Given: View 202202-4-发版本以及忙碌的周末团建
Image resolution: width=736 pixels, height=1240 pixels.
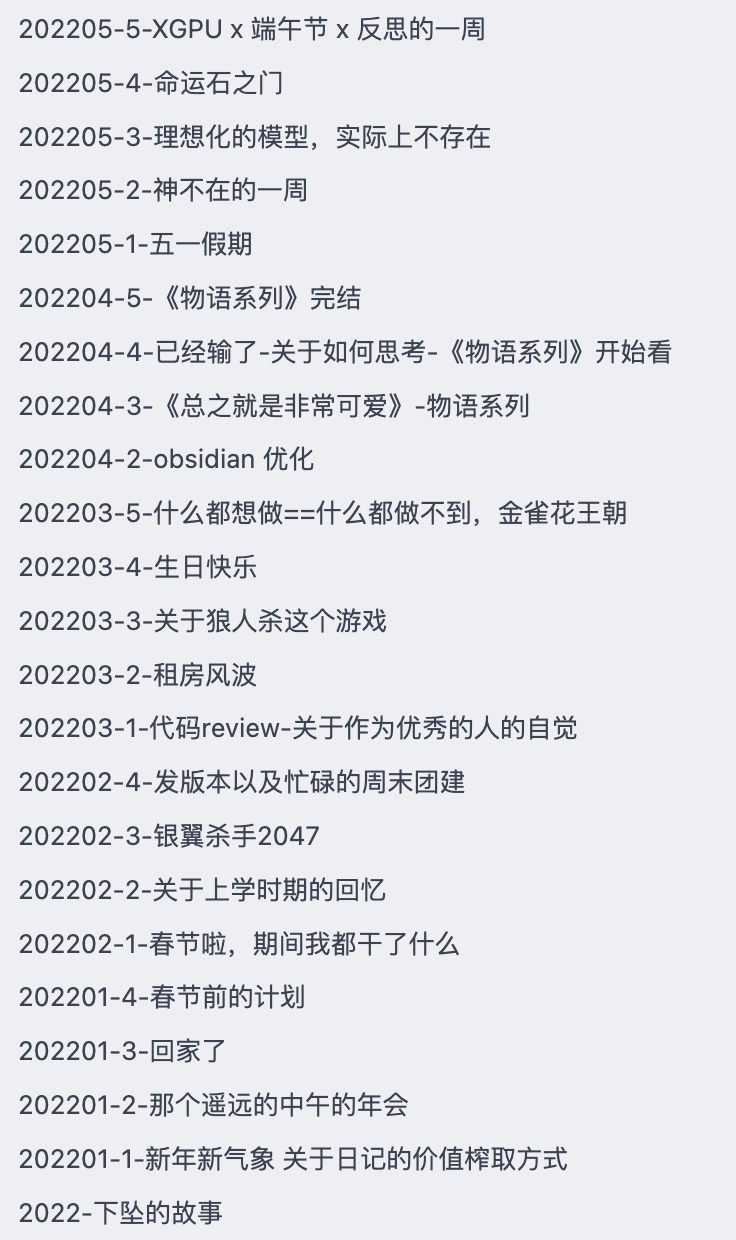Looking at the screenshot, I should [x=241, y=782].
